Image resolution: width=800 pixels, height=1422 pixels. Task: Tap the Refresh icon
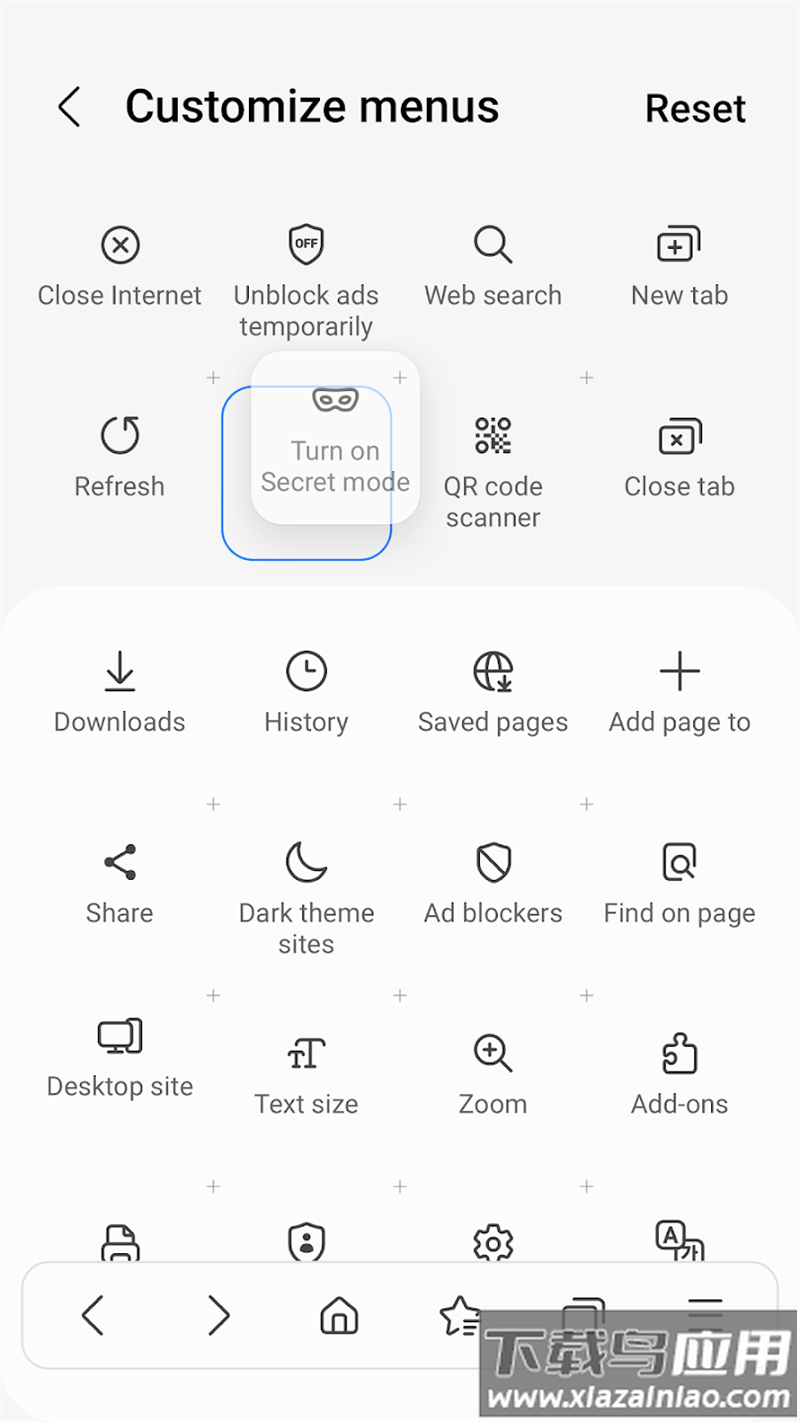pos(120,436)
